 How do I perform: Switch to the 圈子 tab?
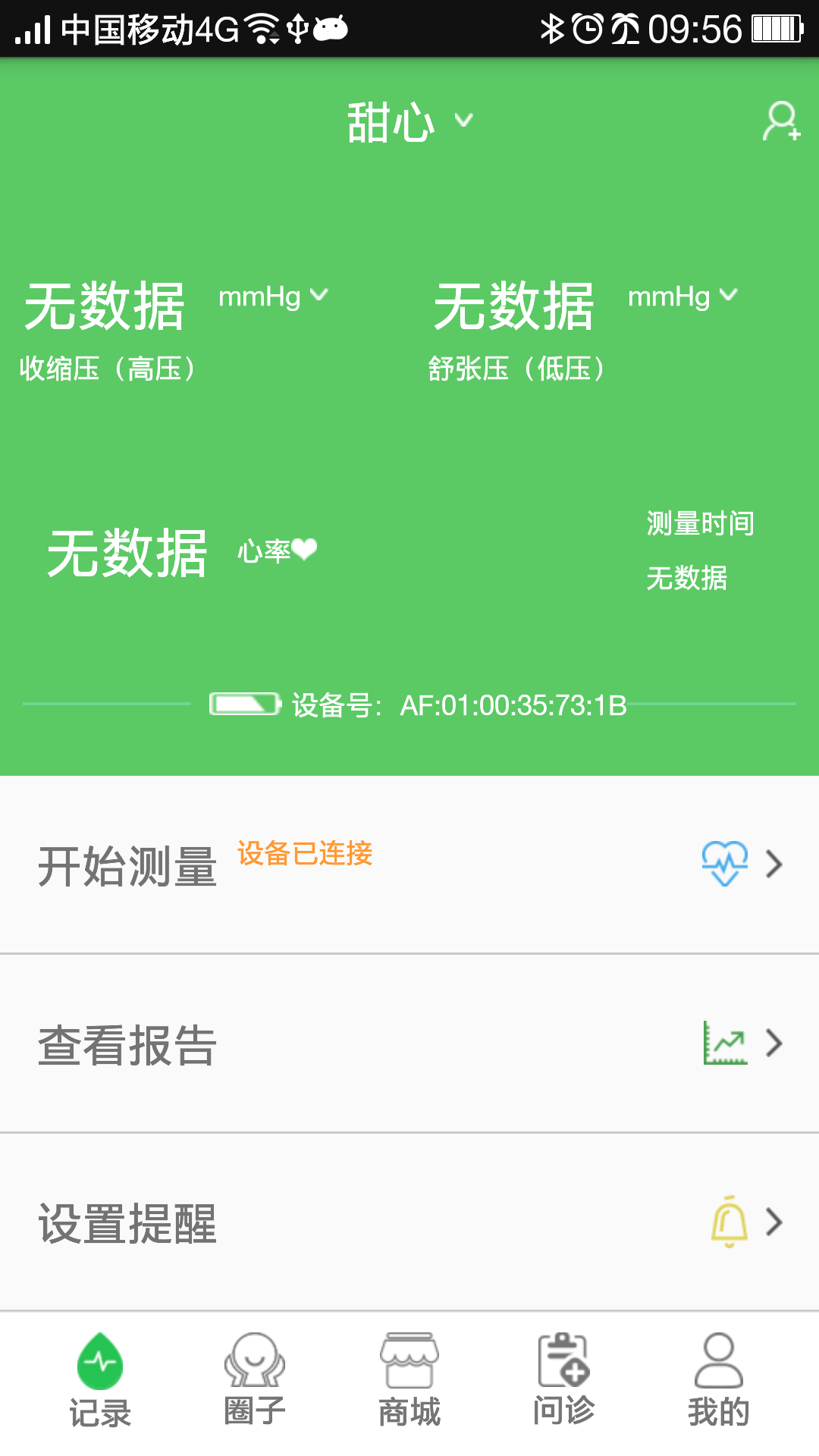click(255, 1382)
